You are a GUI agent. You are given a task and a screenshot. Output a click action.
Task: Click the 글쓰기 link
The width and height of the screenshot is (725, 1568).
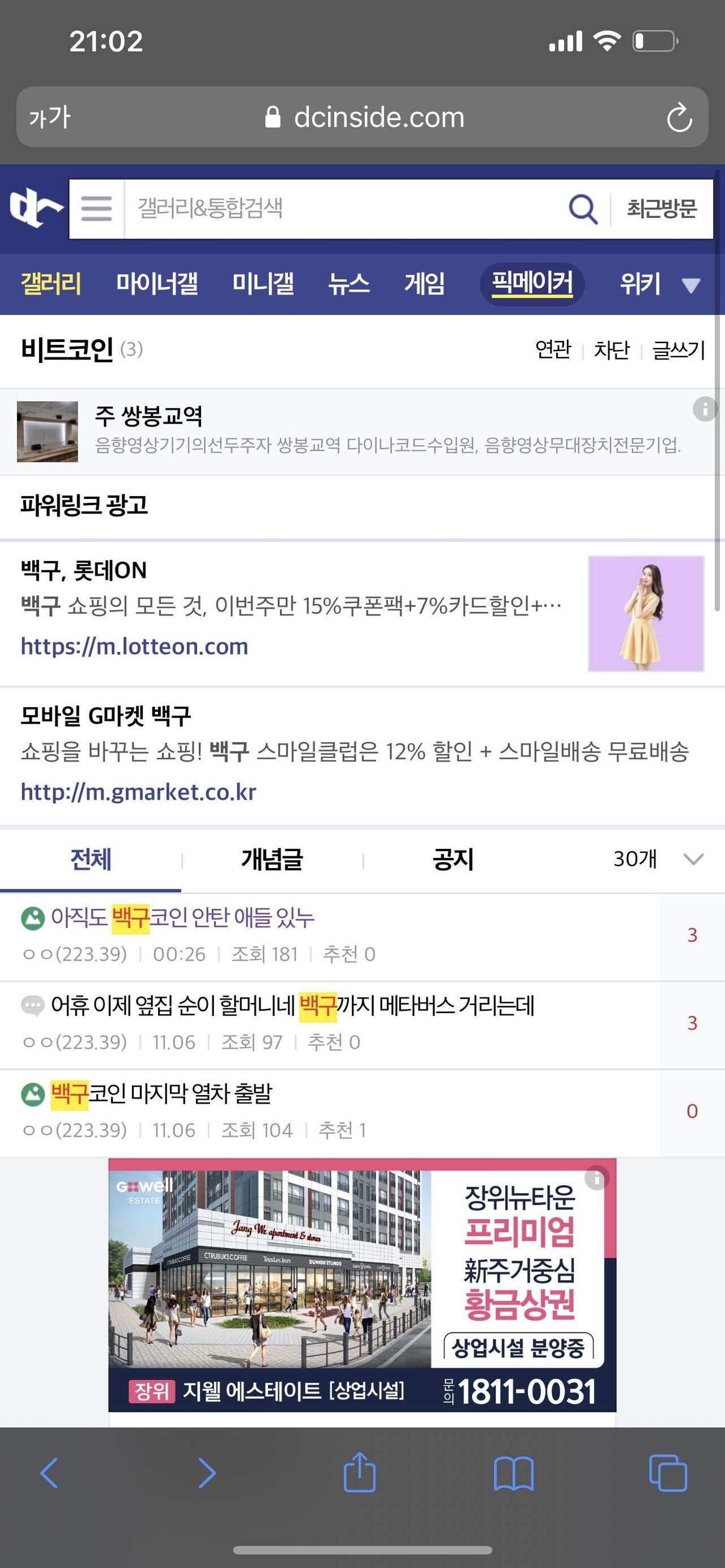coord(676,351)
